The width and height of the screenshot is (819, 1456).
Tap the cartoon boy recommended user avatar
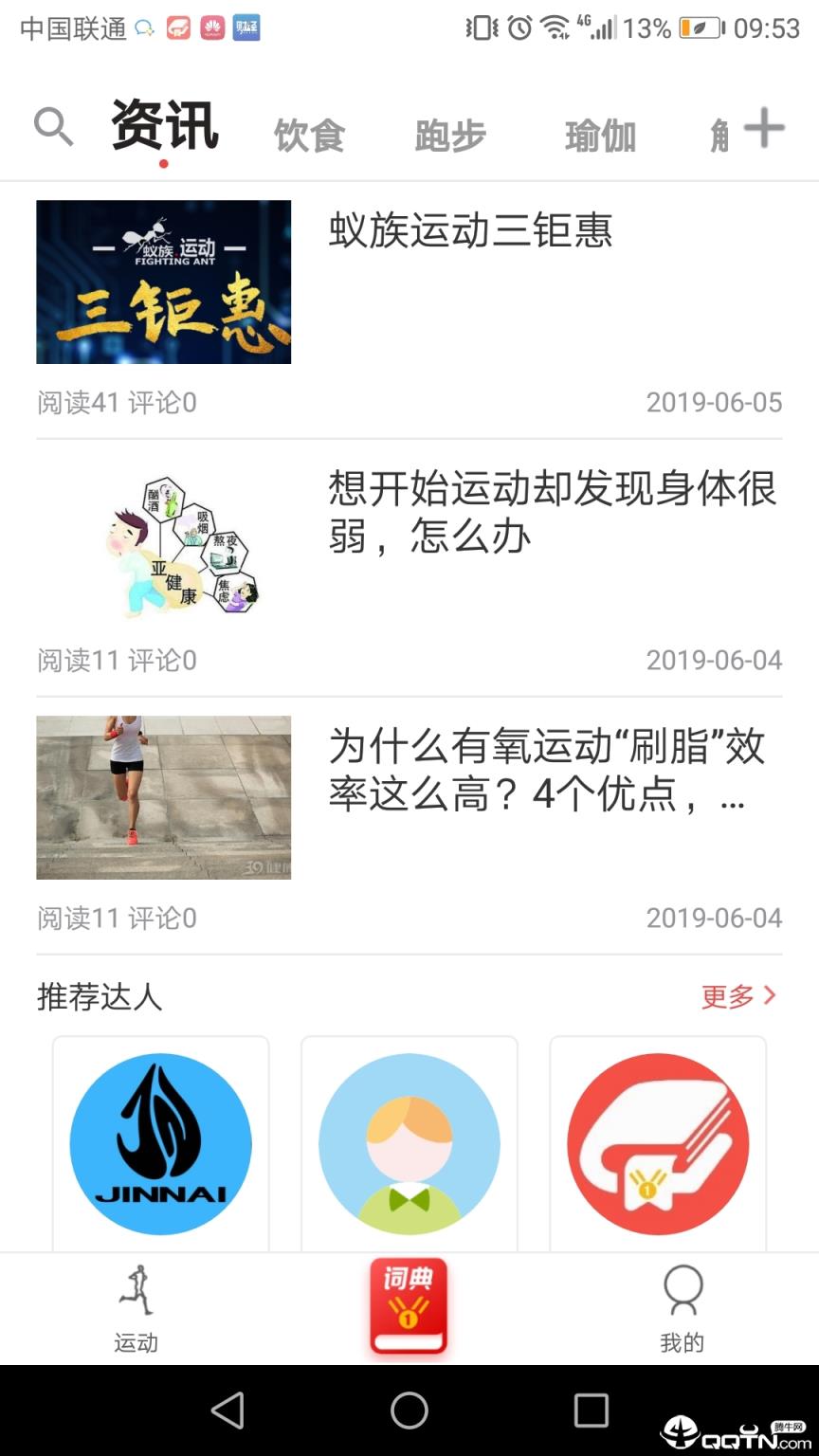pyautogui.click(x=409, y=1143)
